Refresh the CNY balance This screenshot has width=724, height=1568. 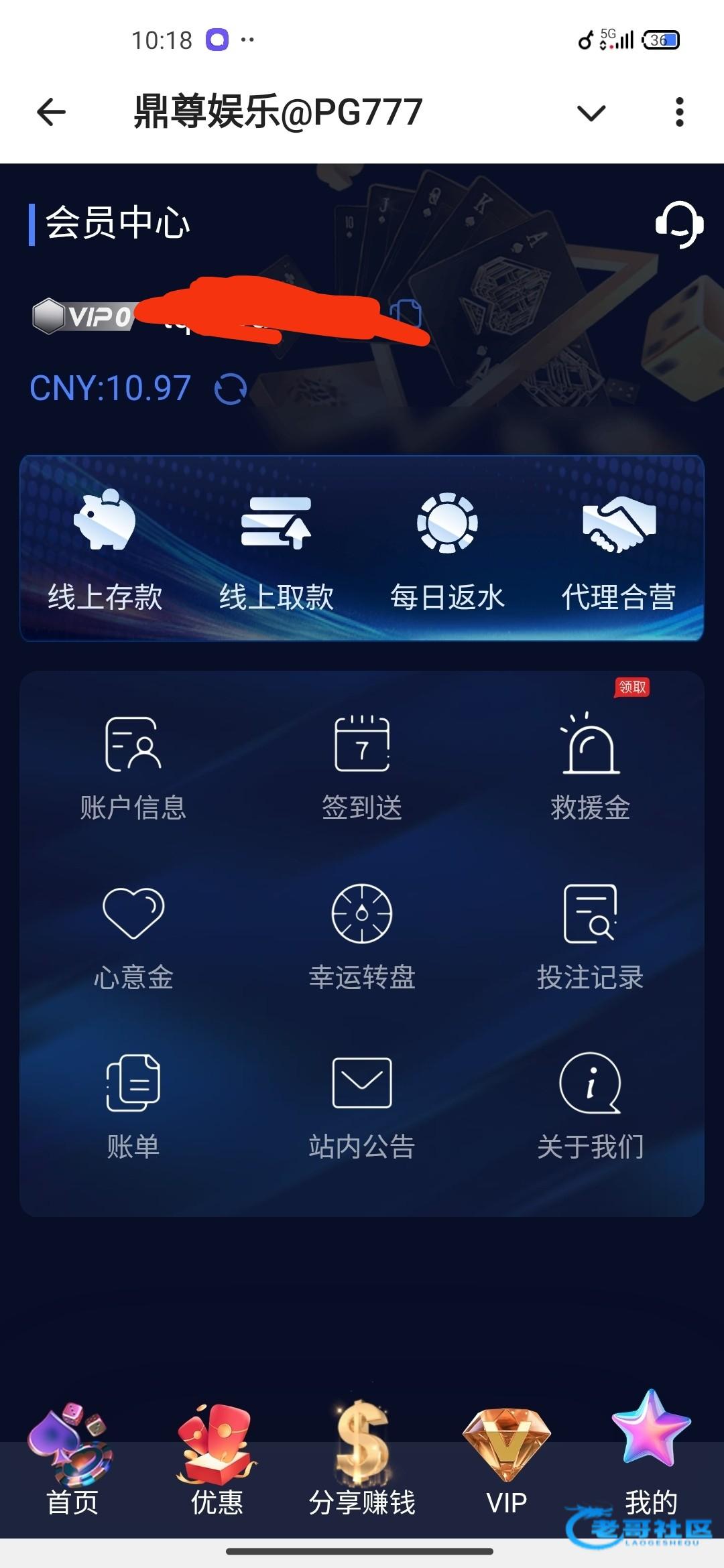(x=230, y=389)
